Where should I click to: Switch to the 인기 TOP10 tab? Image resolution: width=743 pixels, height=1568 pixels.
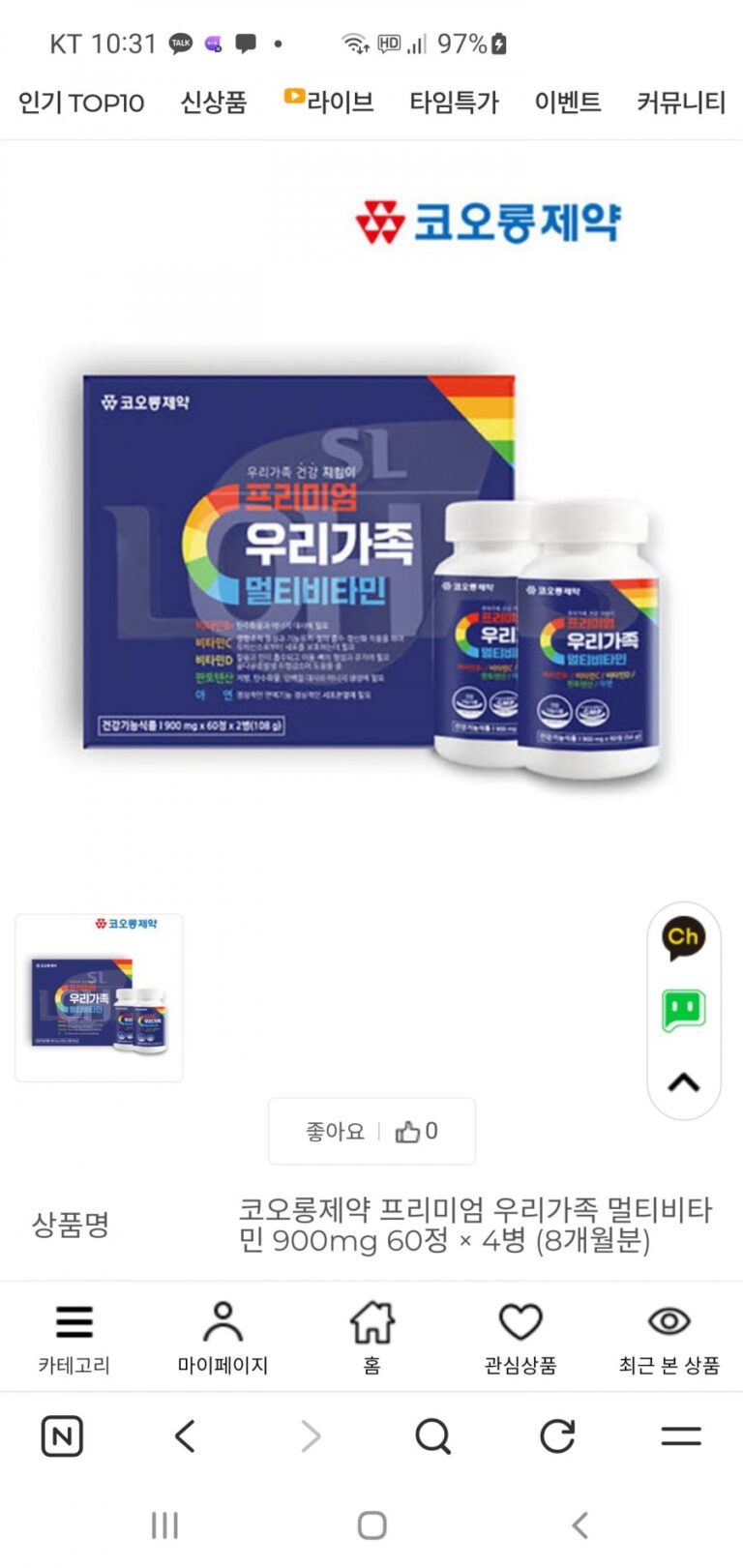(81, 103)
